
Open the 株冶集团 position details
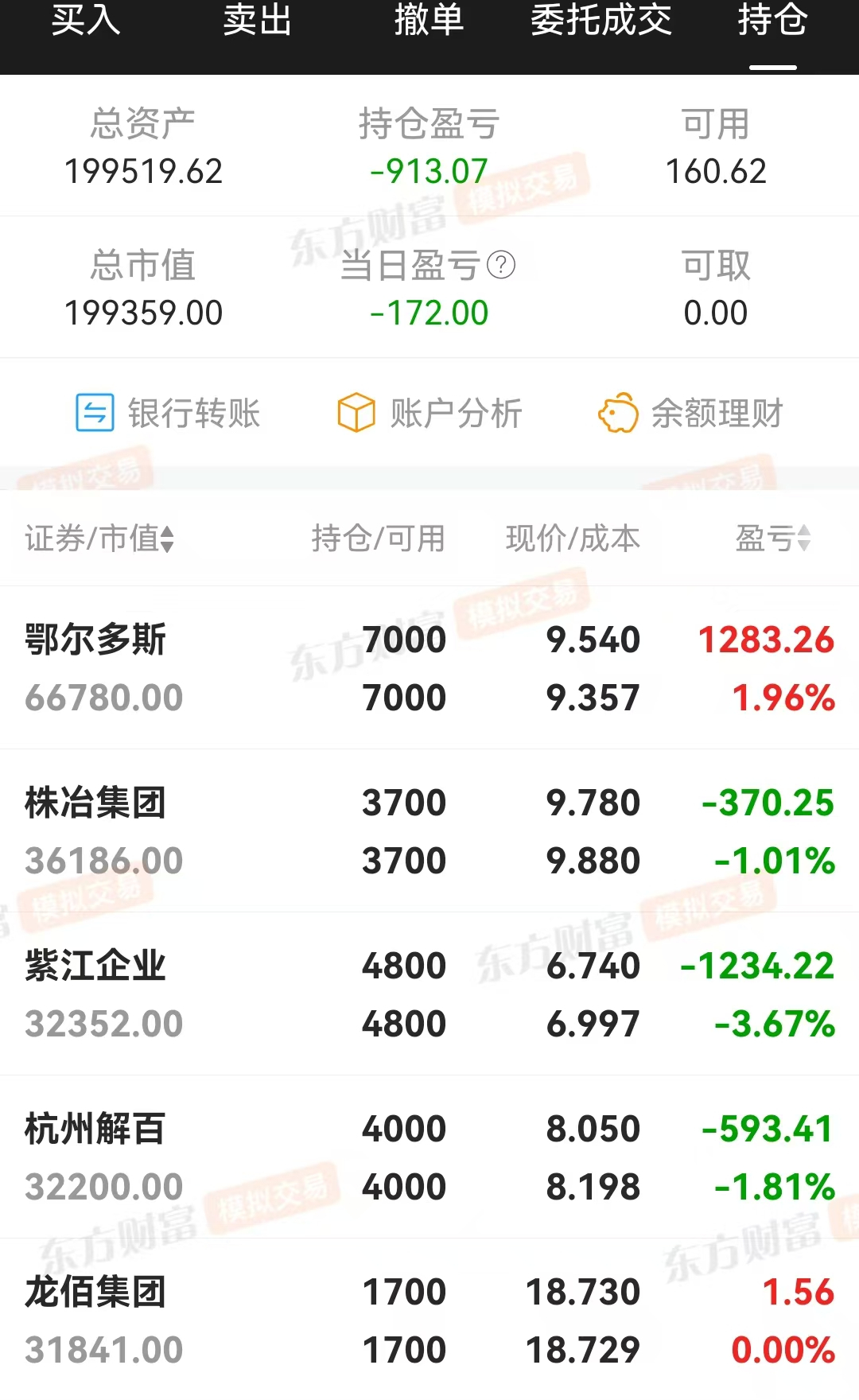(429, 831)
